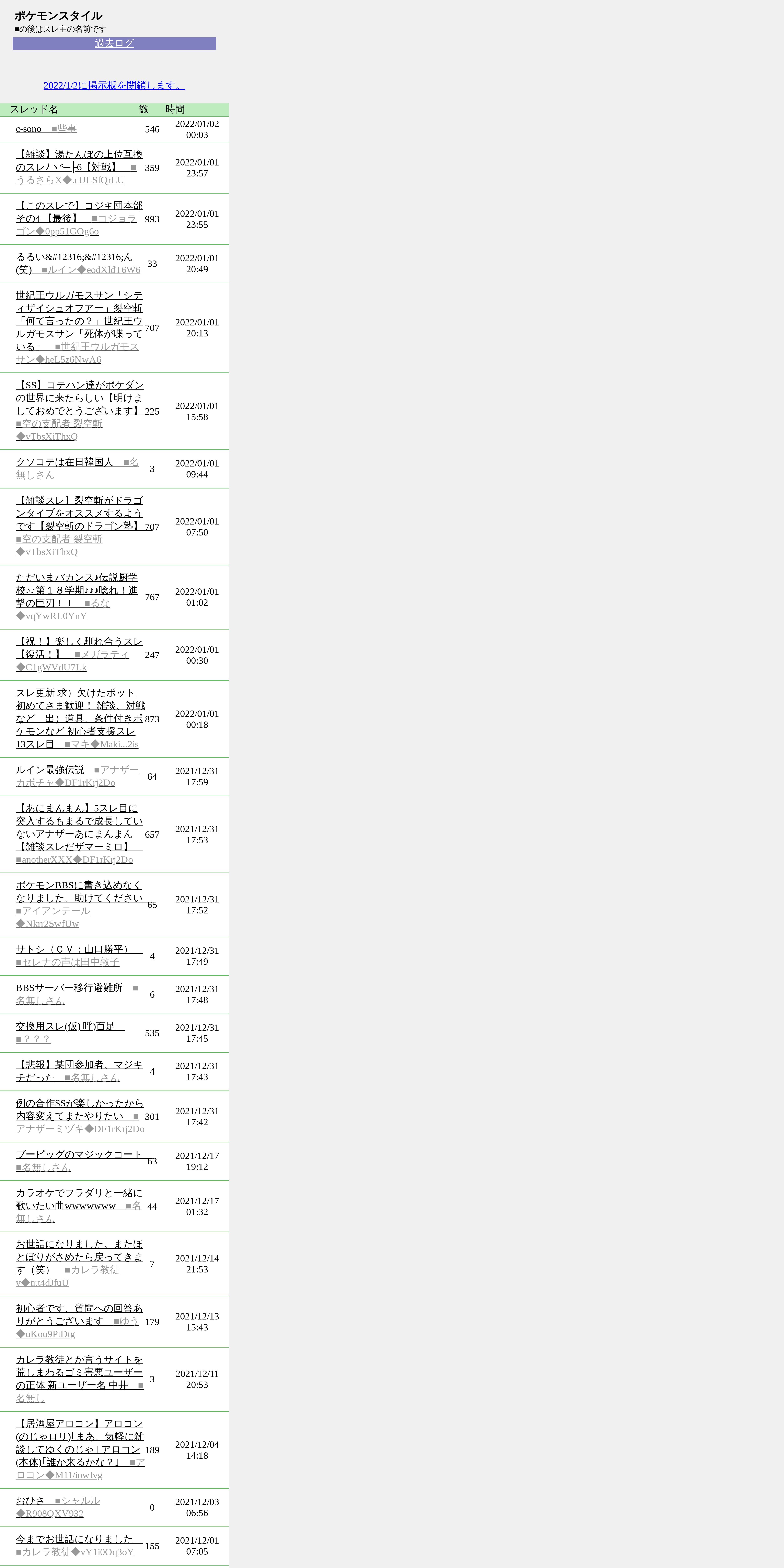Open the 2022/1/2 board closure notice
The height and width of the screenshot is (1568, 784).
click(114, 85)
